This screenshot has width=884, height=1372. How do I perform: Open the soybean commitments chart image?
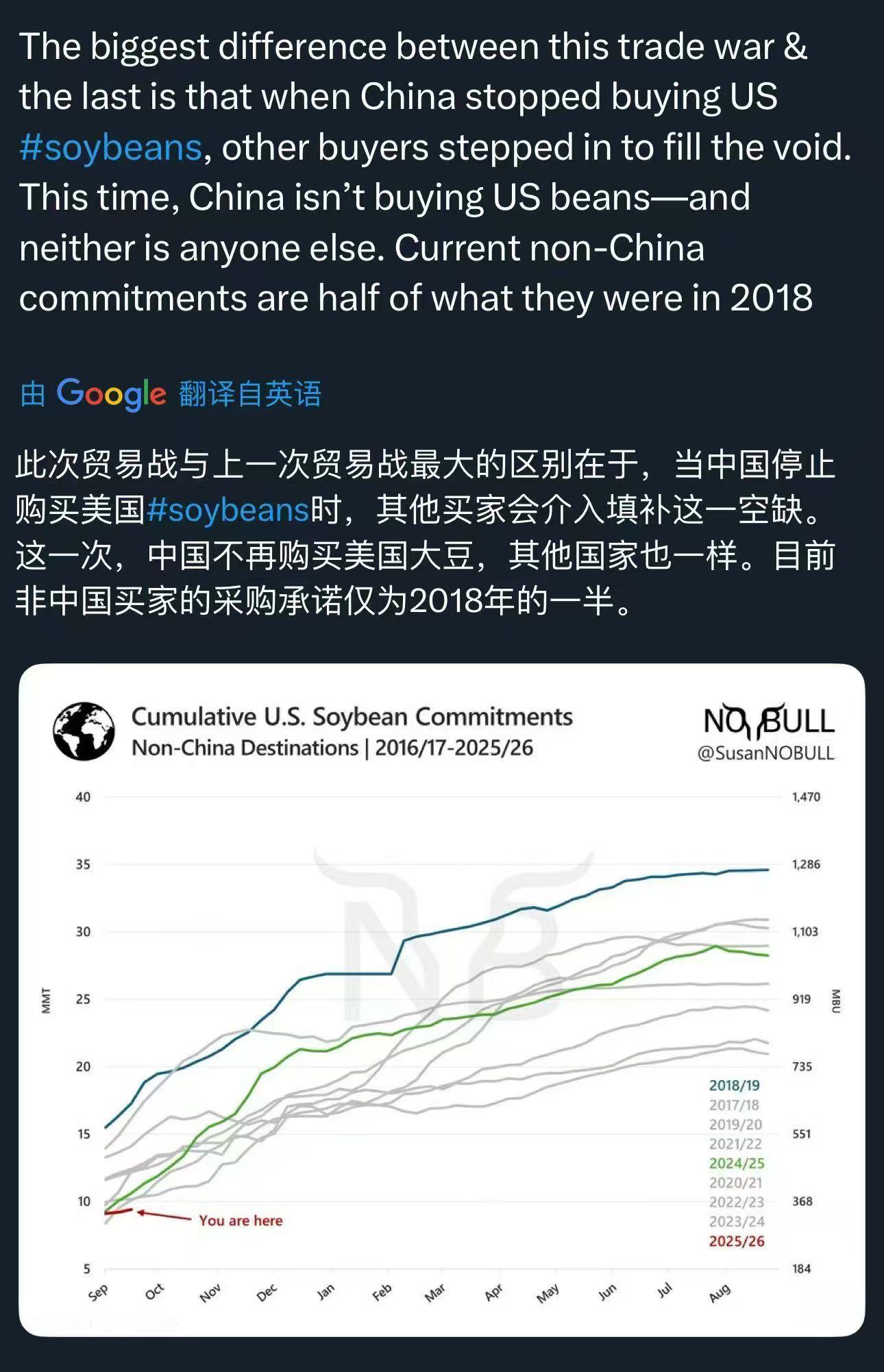441,999
